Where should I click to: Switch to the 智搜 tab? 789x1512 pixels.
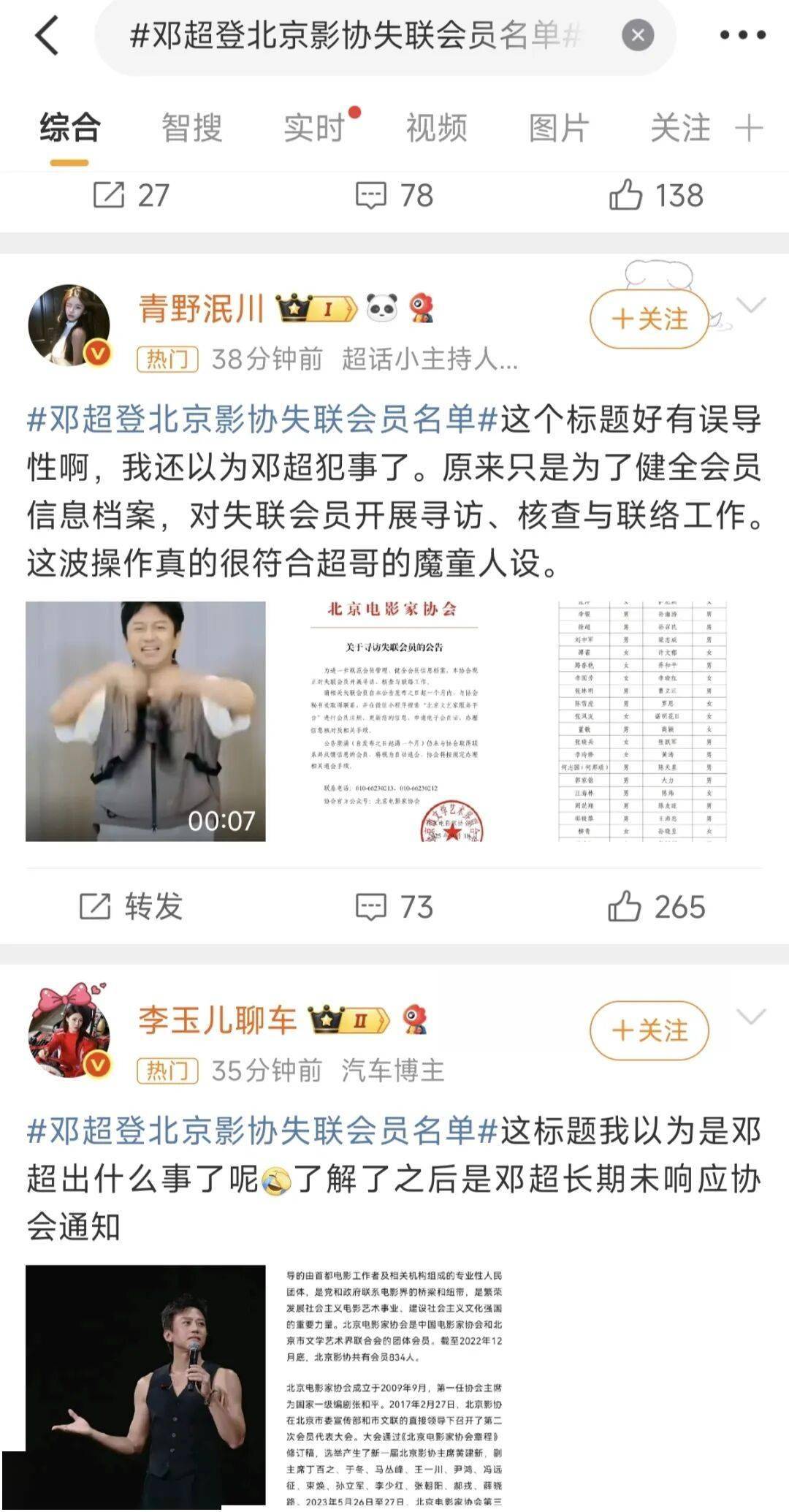[x=191, y=129]
